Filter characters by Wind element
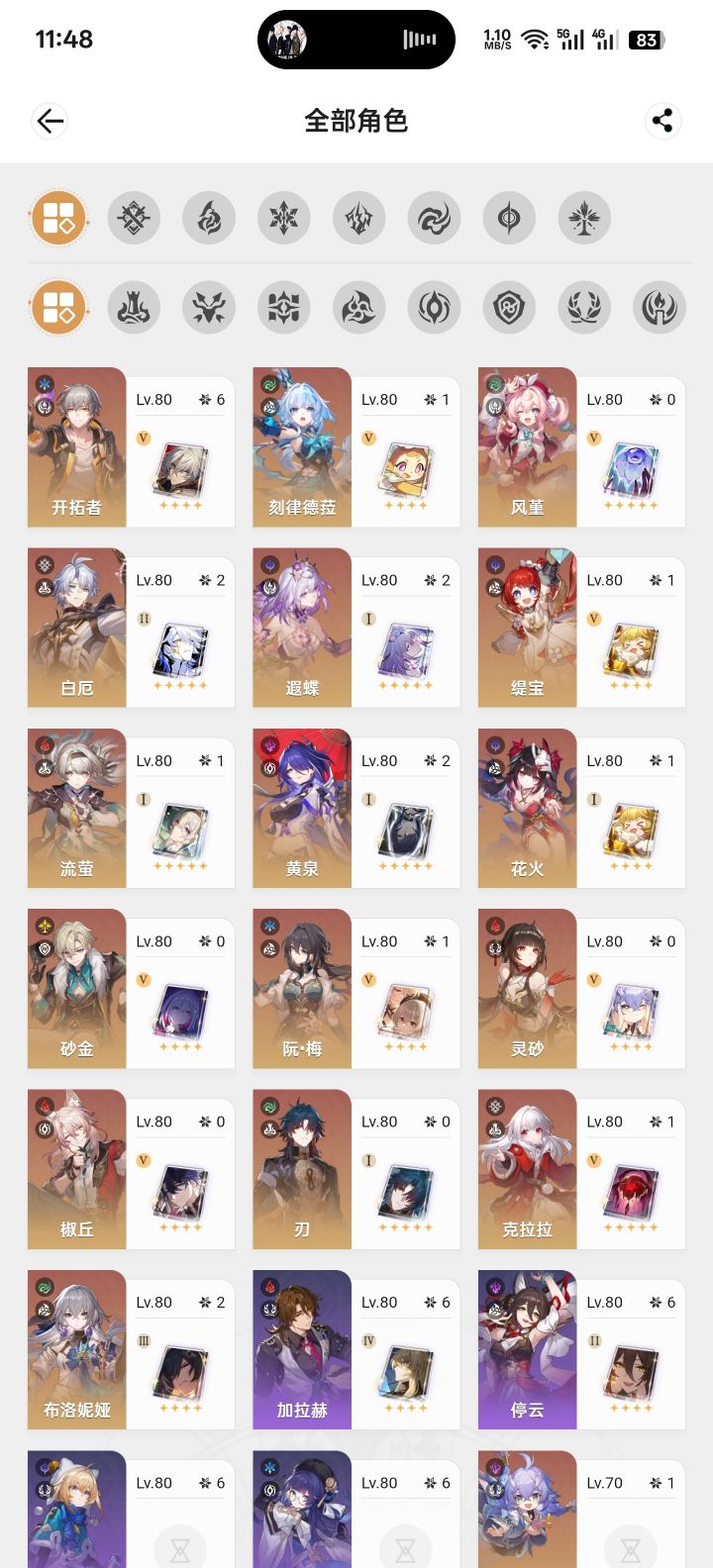713x1568 pixels. click(x=436, y=218)
